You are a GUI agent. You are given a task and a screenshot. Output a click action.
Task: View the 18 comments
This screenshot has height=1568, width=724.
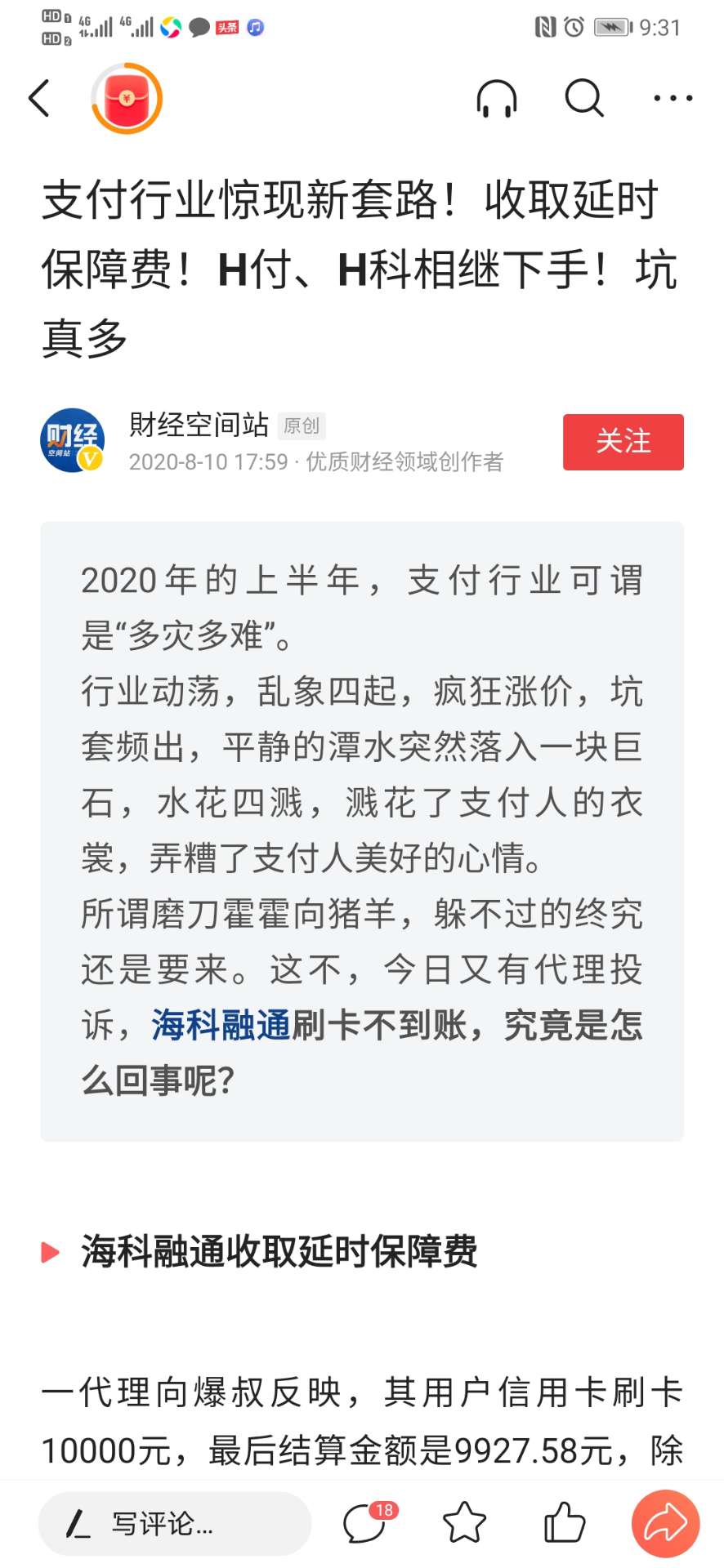[365, 1524]
